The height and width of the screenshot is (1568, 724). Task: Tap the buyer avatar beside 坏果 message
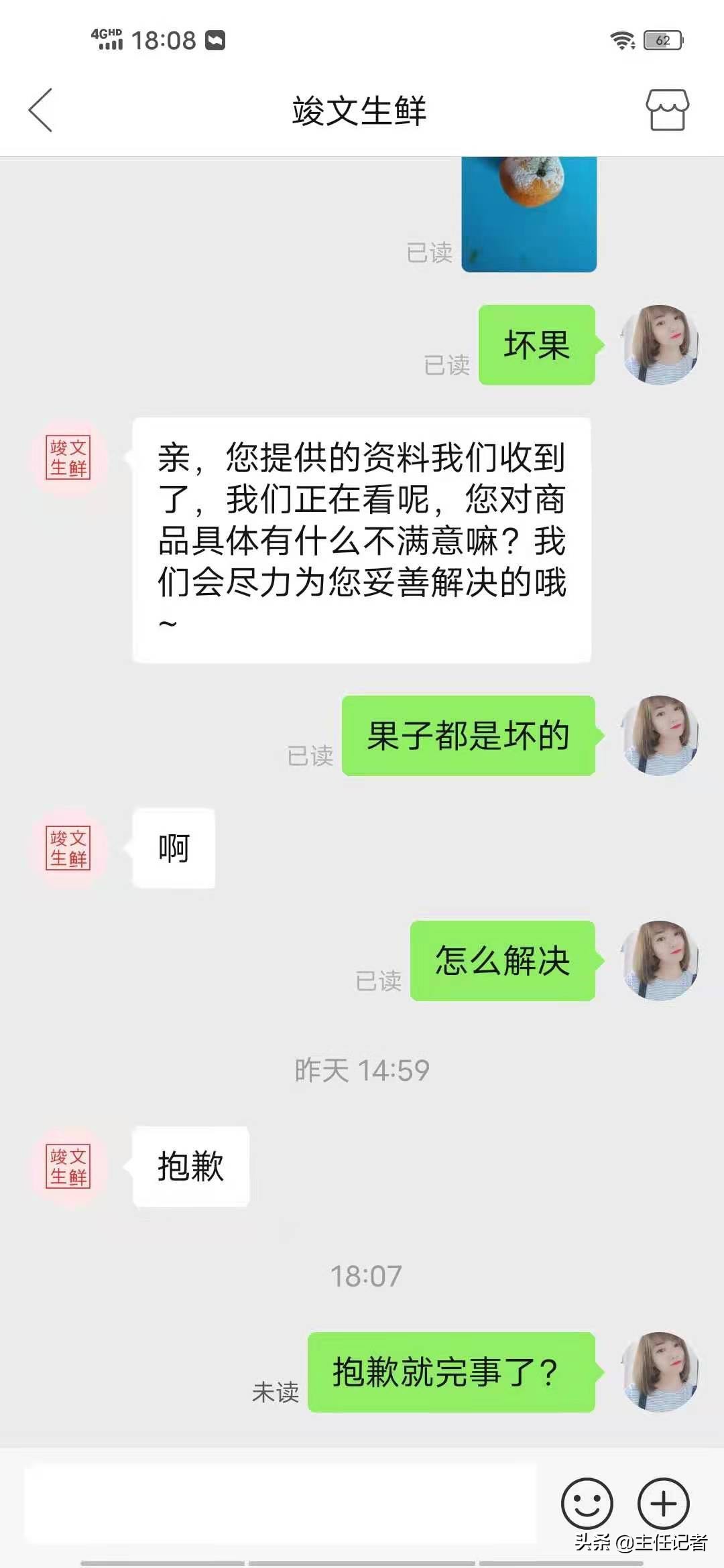pos(660,345)
